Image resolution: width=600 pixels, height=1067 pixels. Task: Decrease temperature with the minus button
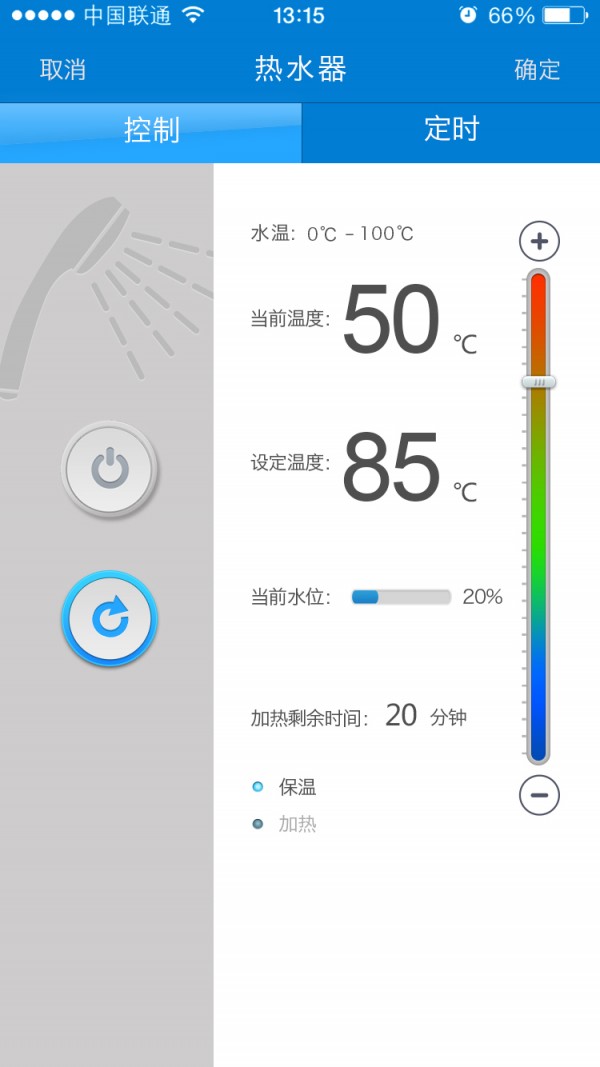tap(539, 795)
